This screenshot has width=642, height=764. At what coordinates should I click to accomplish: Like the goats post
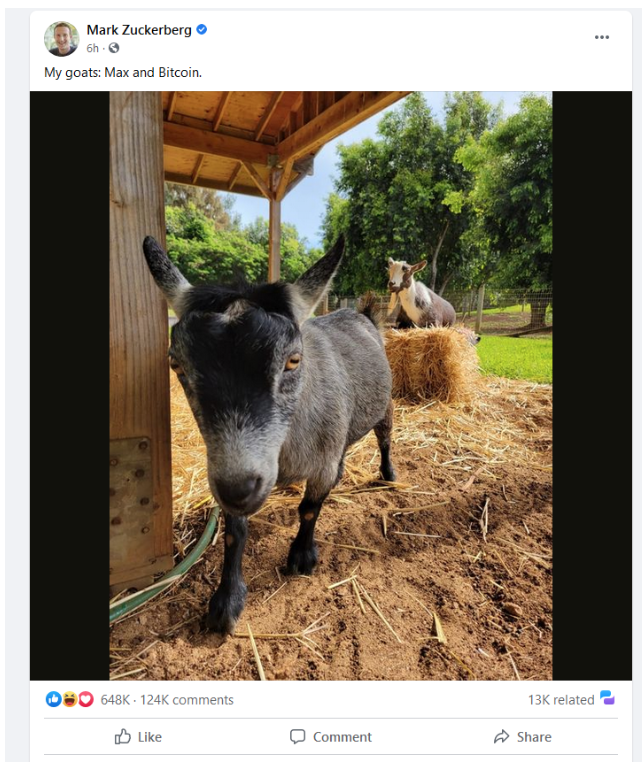pos(138,737)
